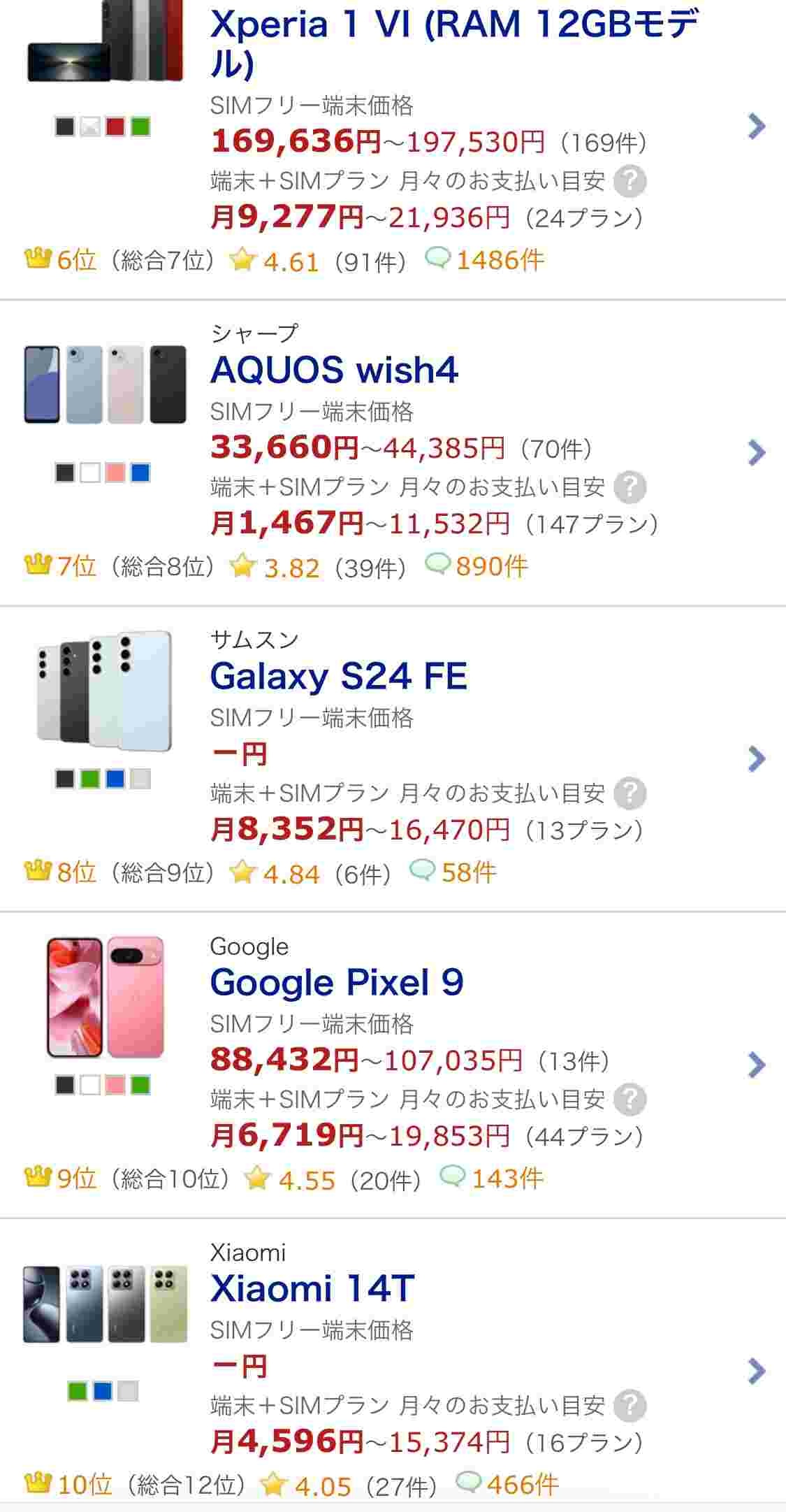
Task: Open the question mark help for Galaxy S24 FE
Action: point(629,793)
